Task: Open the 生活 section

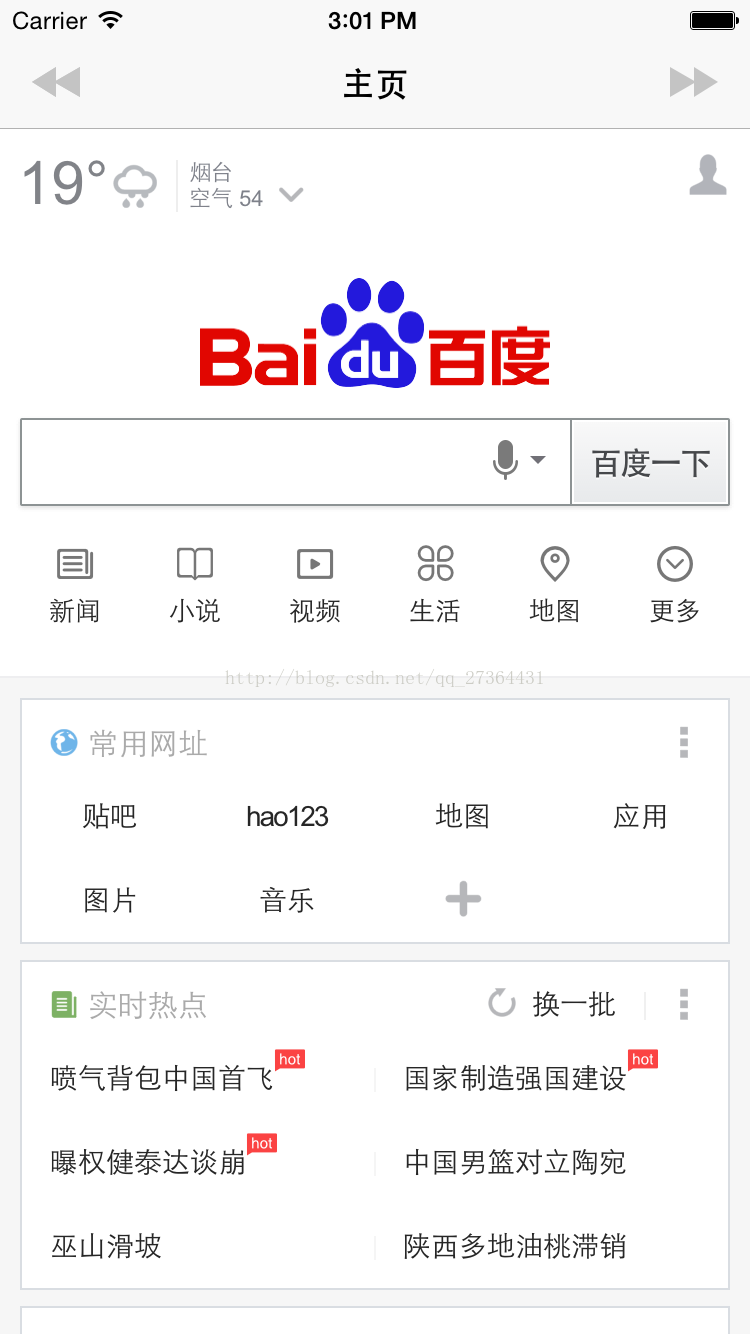Action: [x=435, y=586]
